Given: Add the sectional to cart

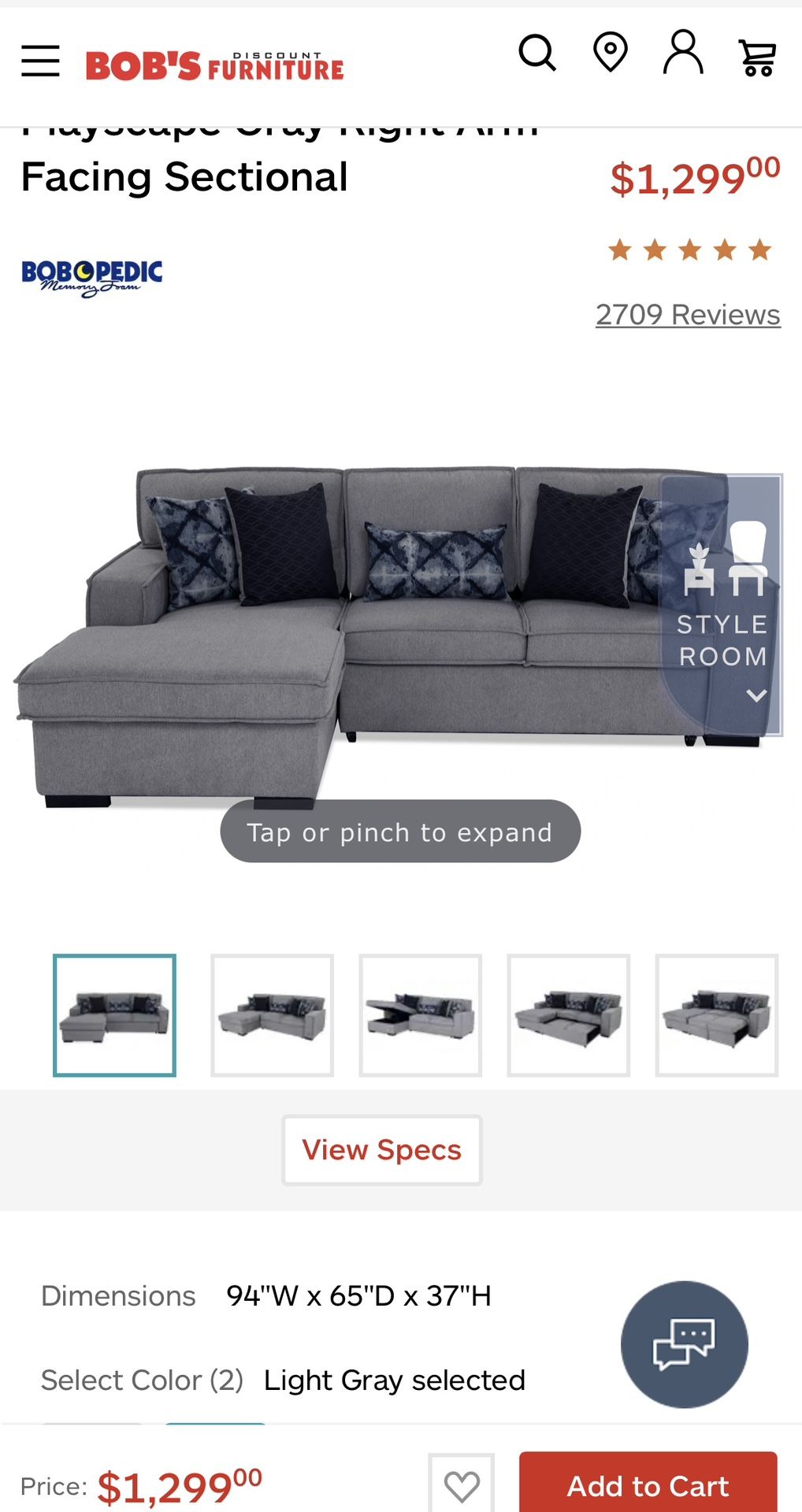Looking at the screenshot, I should click(648, 1484).
